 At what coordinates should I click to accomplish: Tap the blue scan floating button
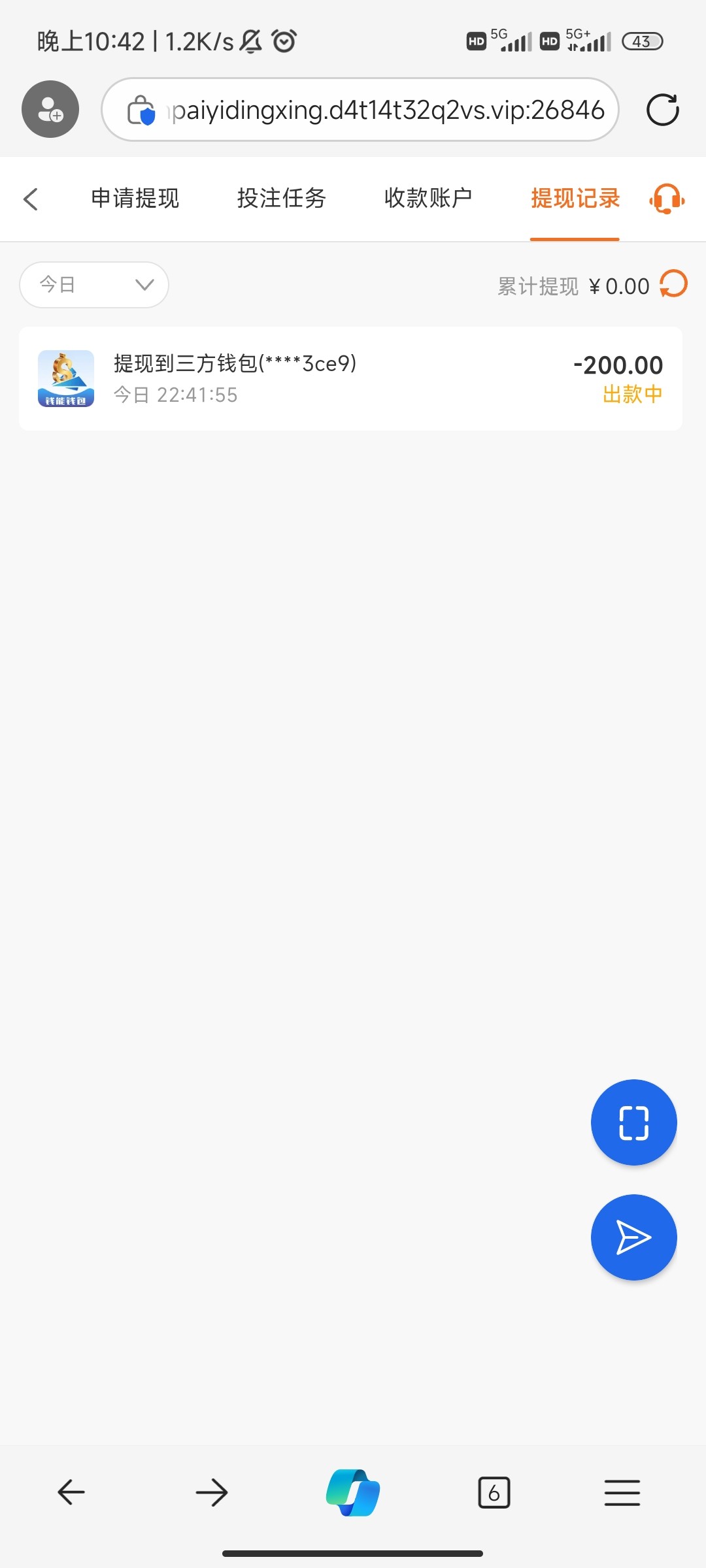coord(633,1122)
